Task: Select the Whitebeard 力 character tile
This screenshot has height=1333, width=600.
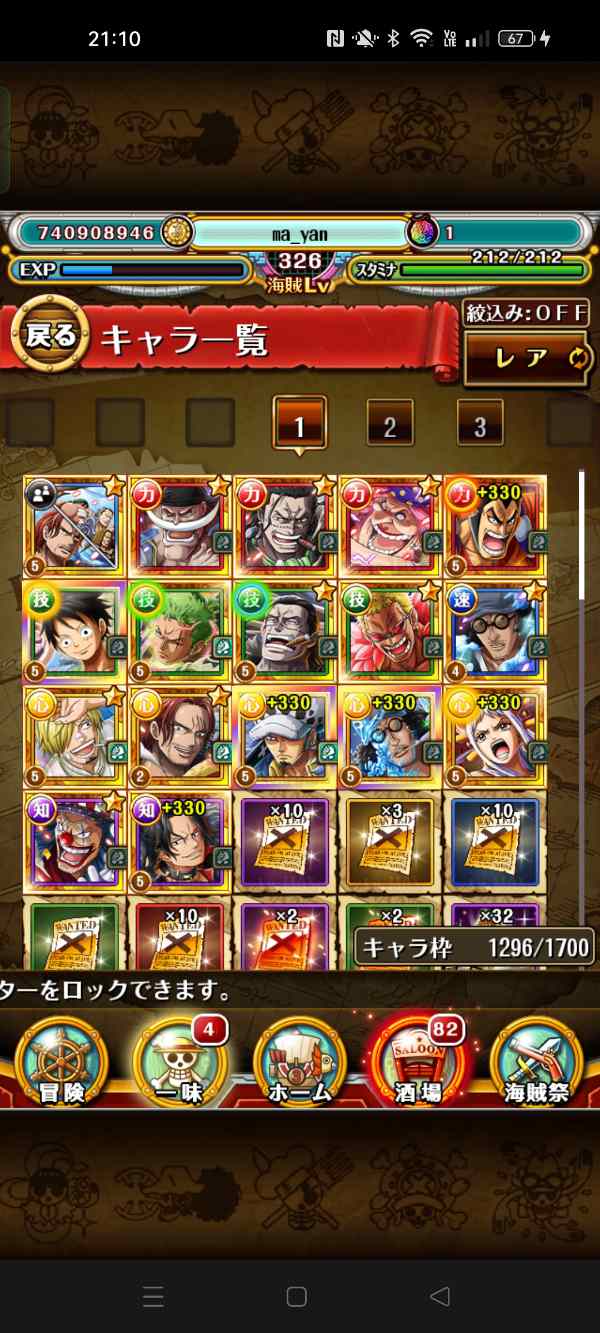Action: click(181, 526)
